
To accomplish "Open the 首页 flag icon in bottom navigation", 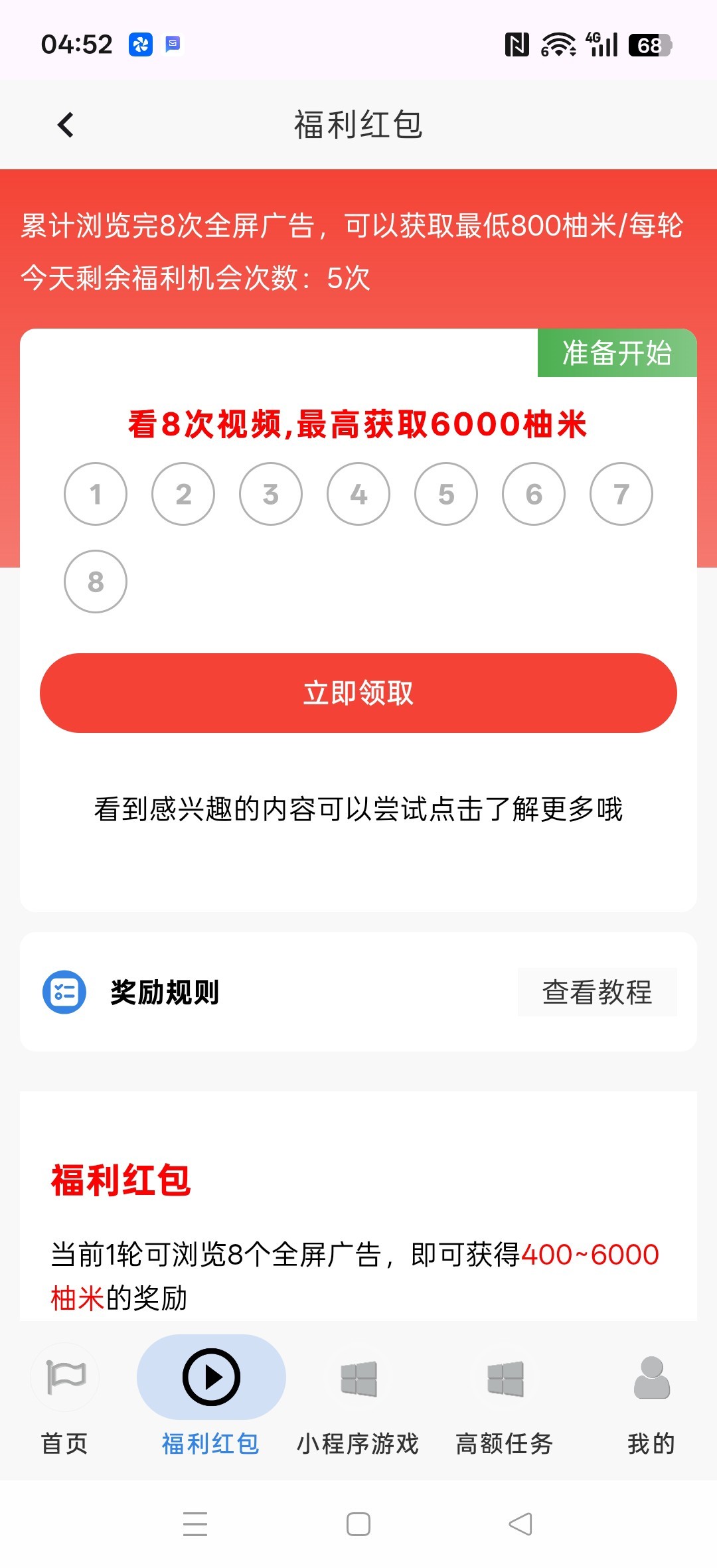I will (64, 1377).
